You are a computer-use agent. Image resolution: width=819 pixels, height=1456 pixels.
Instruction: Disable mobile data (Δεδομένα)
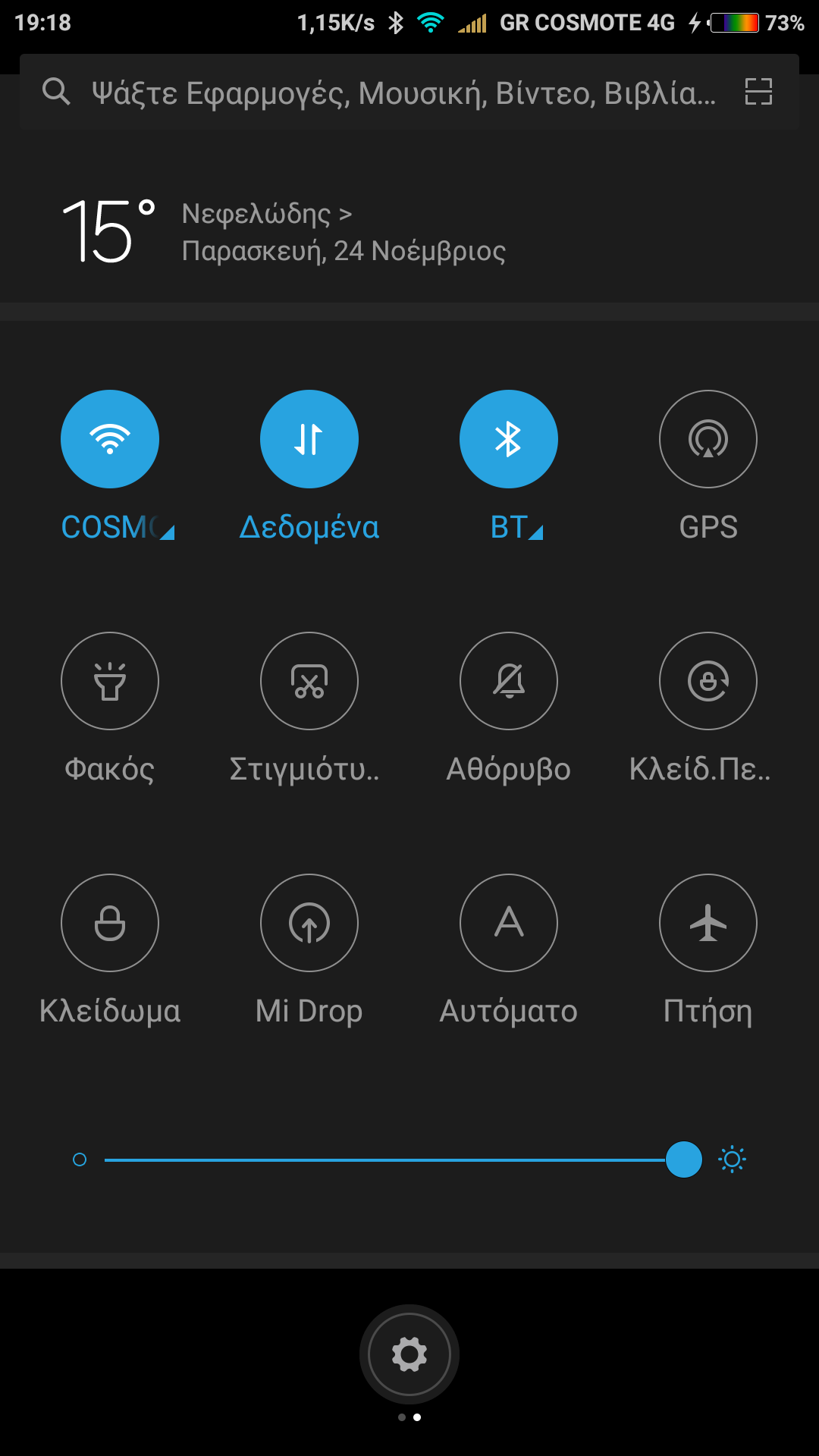click(x=309, y=439)
